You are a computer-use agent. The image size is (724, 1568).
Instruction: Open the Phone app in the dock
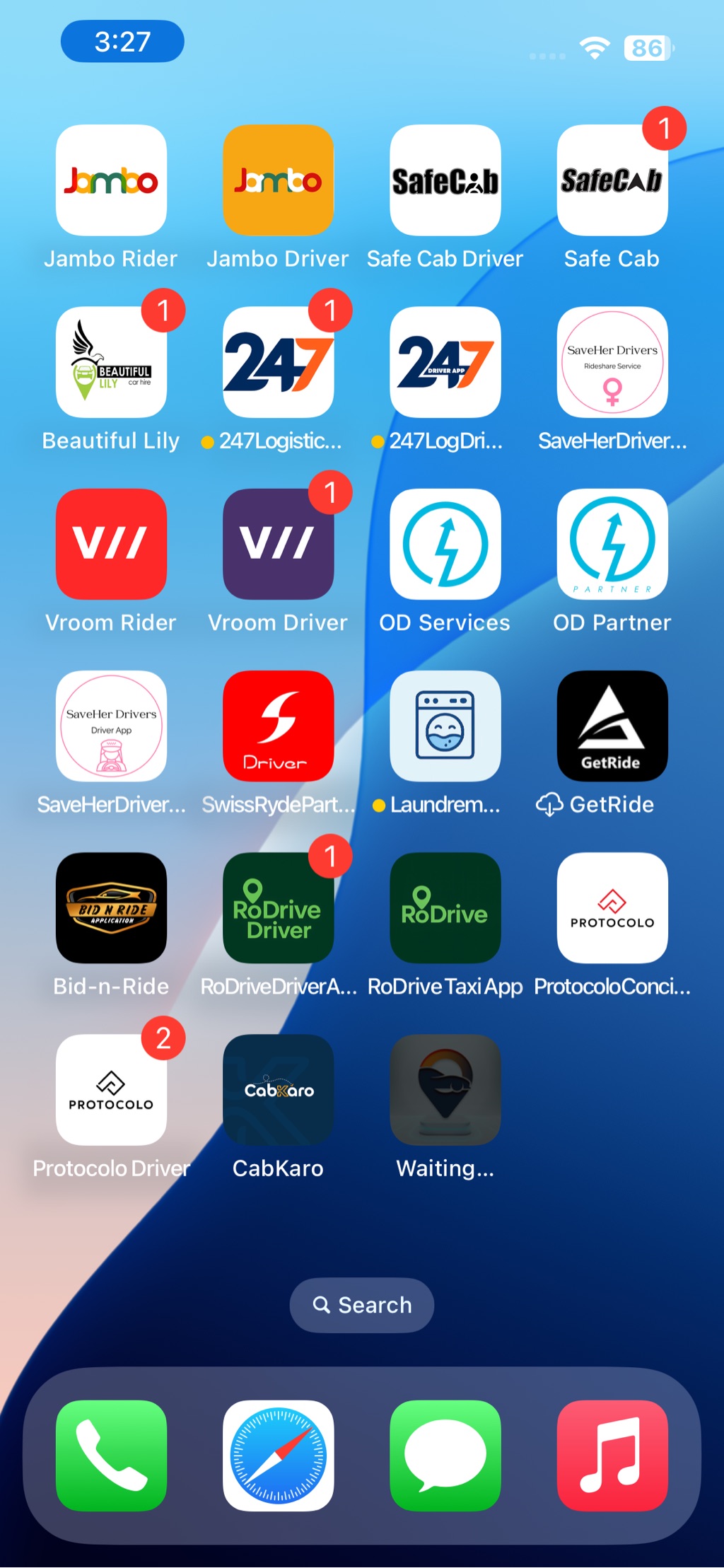tap(111, 1456)
